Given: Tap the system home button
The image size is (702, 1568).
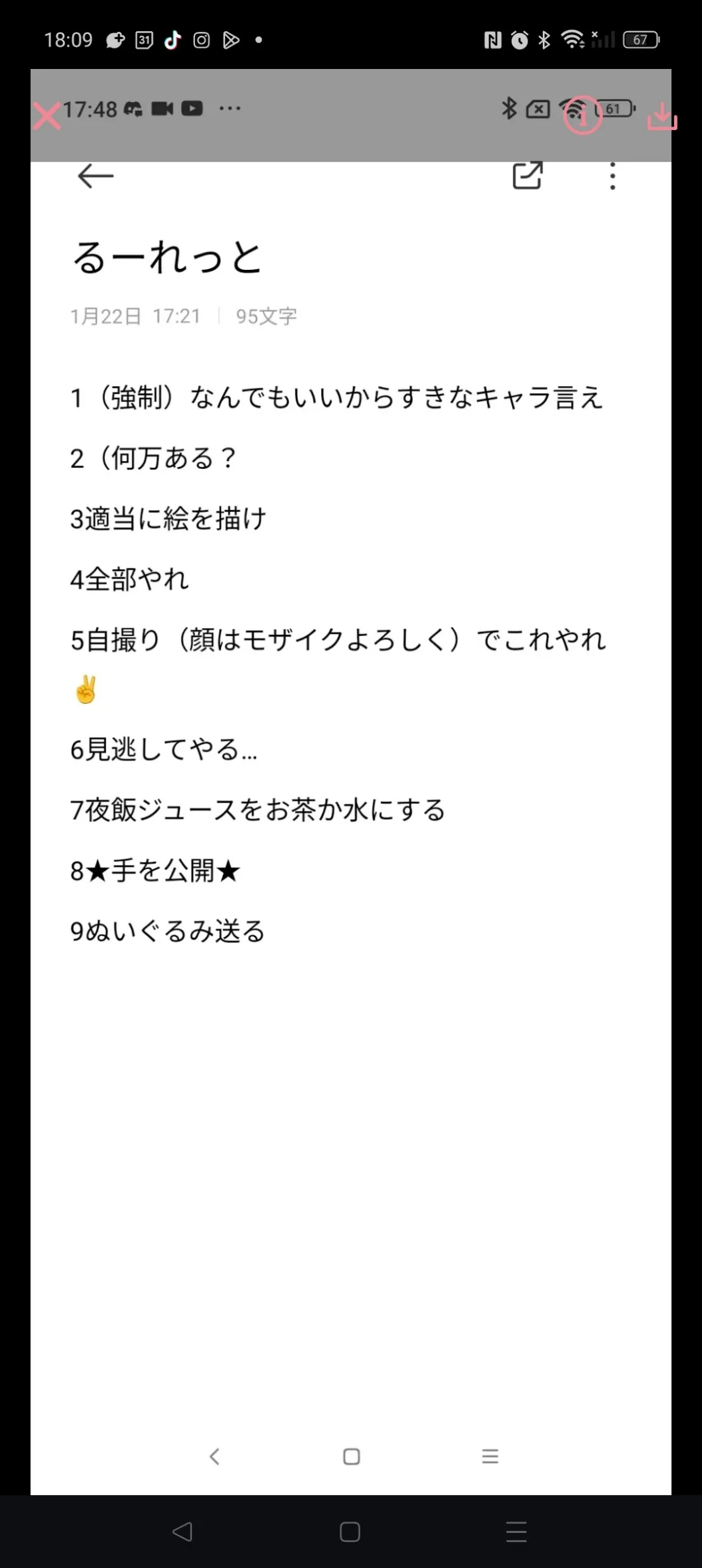Looking at the screenshot, I should pyautogui.click(x=350, y=1532).
